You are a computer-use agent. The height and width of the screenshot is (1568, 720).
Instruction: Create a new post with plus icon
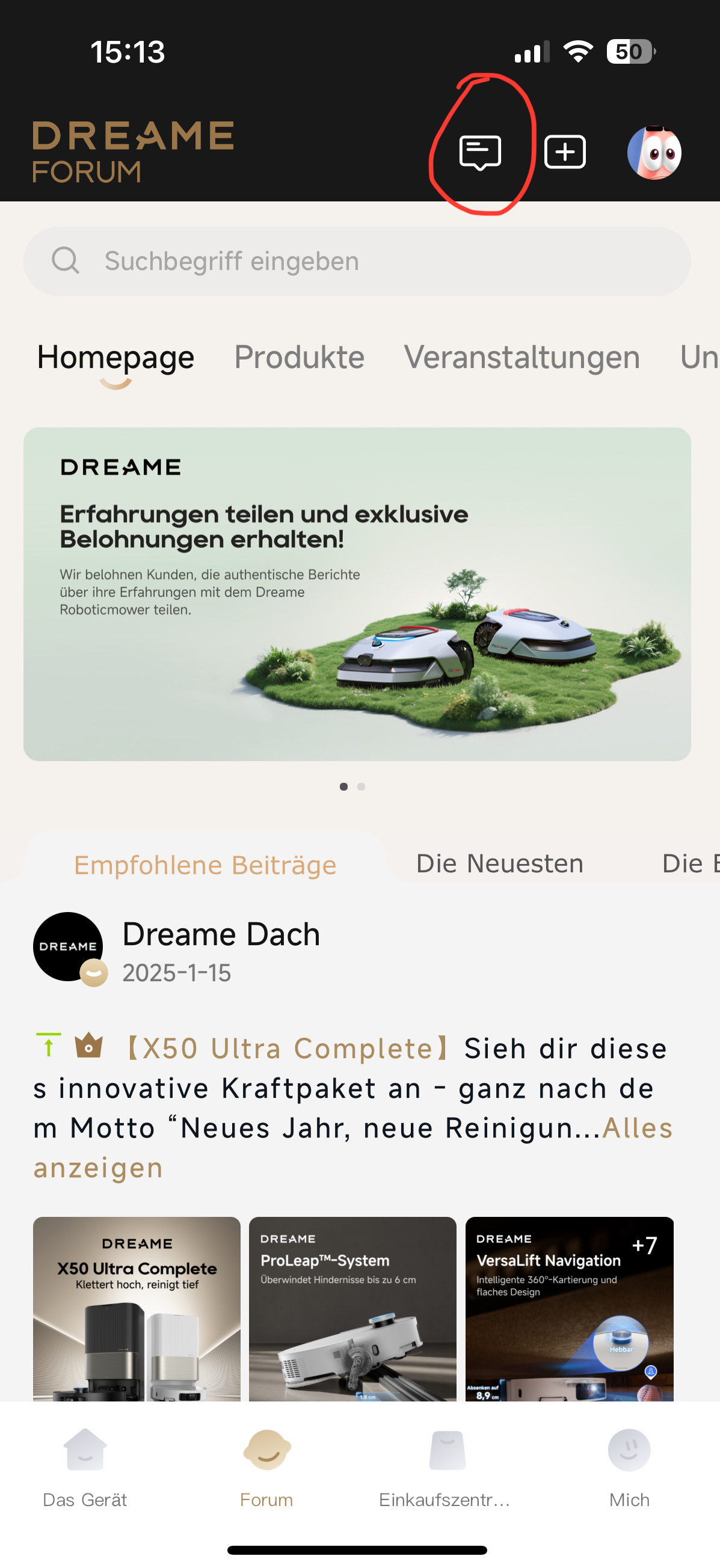[565, 152]
